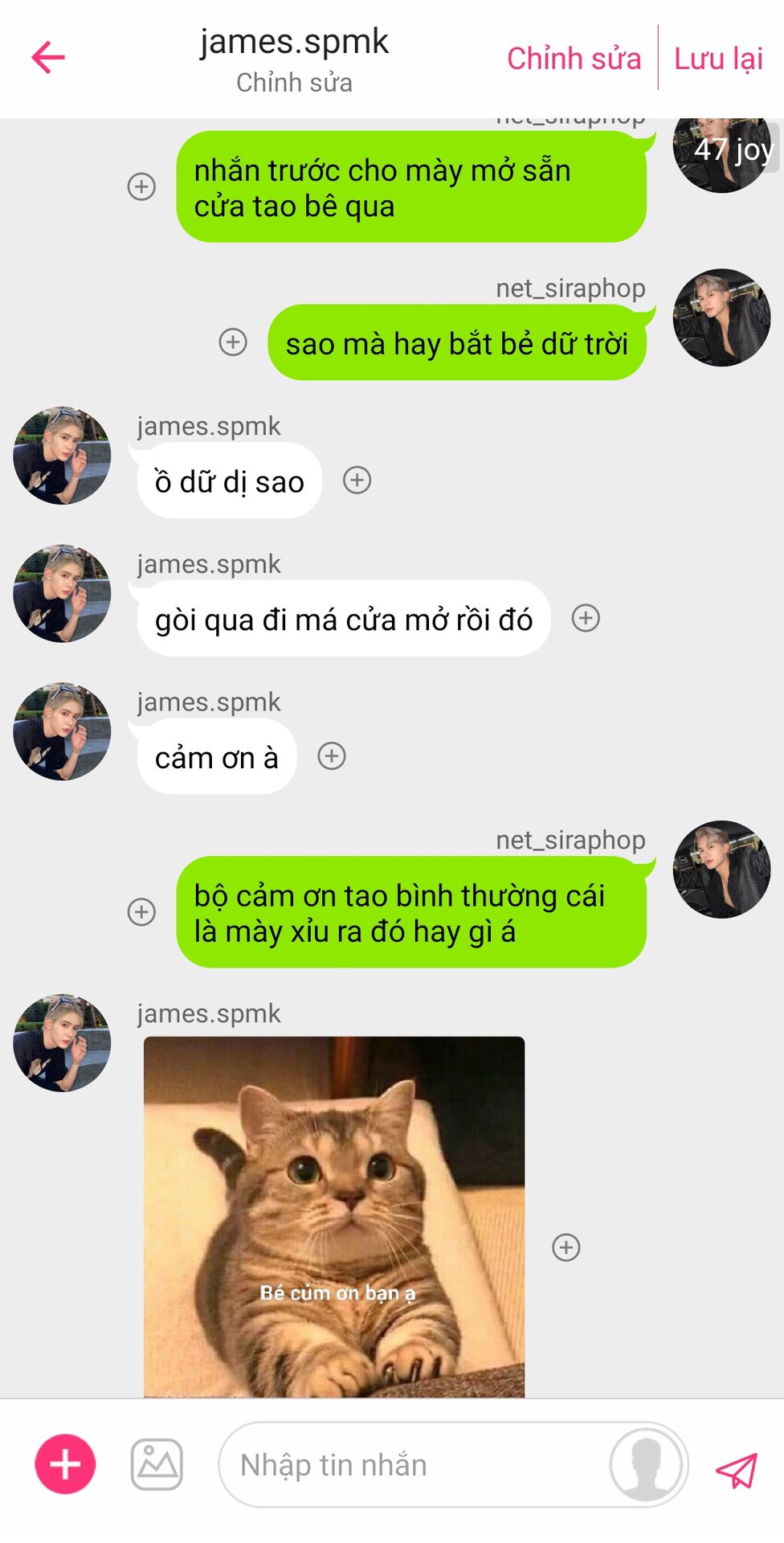Viewport: 784px width, 1543px height.
Task: Save the chat with Lưu lại
Action: (x=718, y=59)
